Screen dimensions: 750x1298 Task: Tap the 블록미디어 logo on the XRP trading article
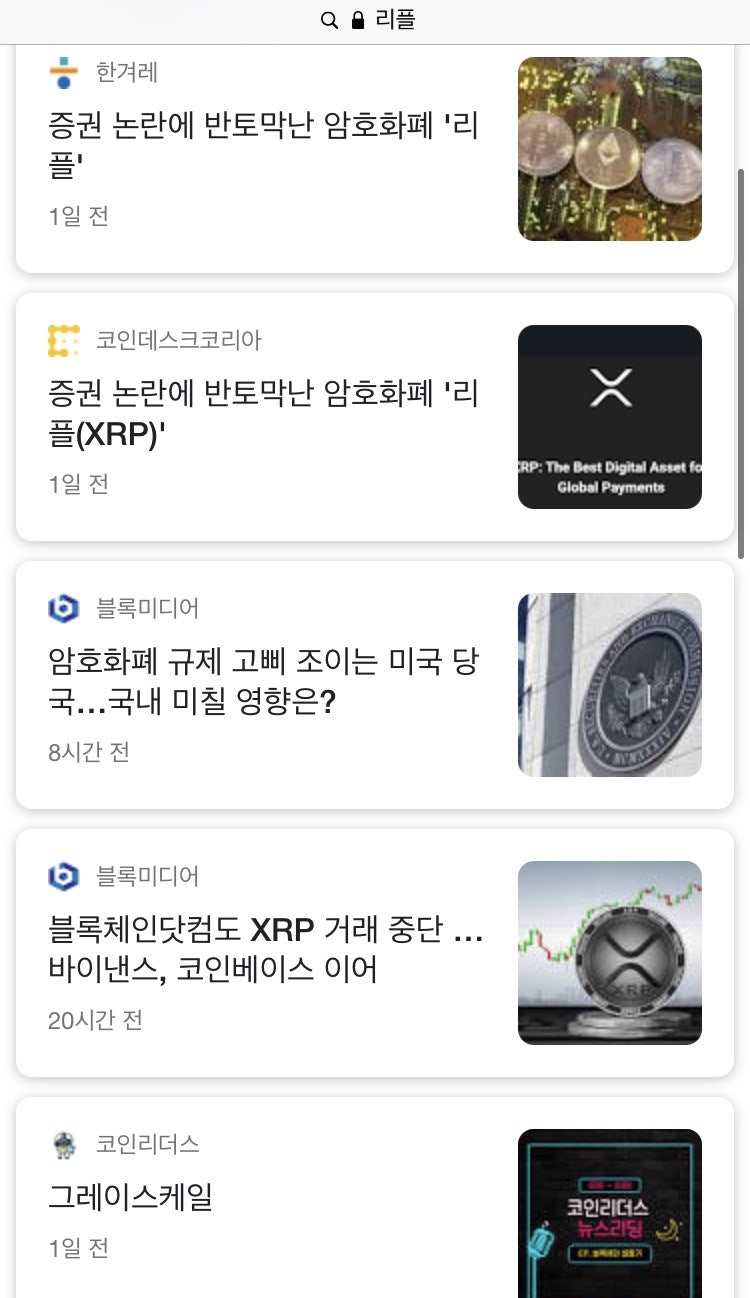pyautogui.click(x=62, y=875)
